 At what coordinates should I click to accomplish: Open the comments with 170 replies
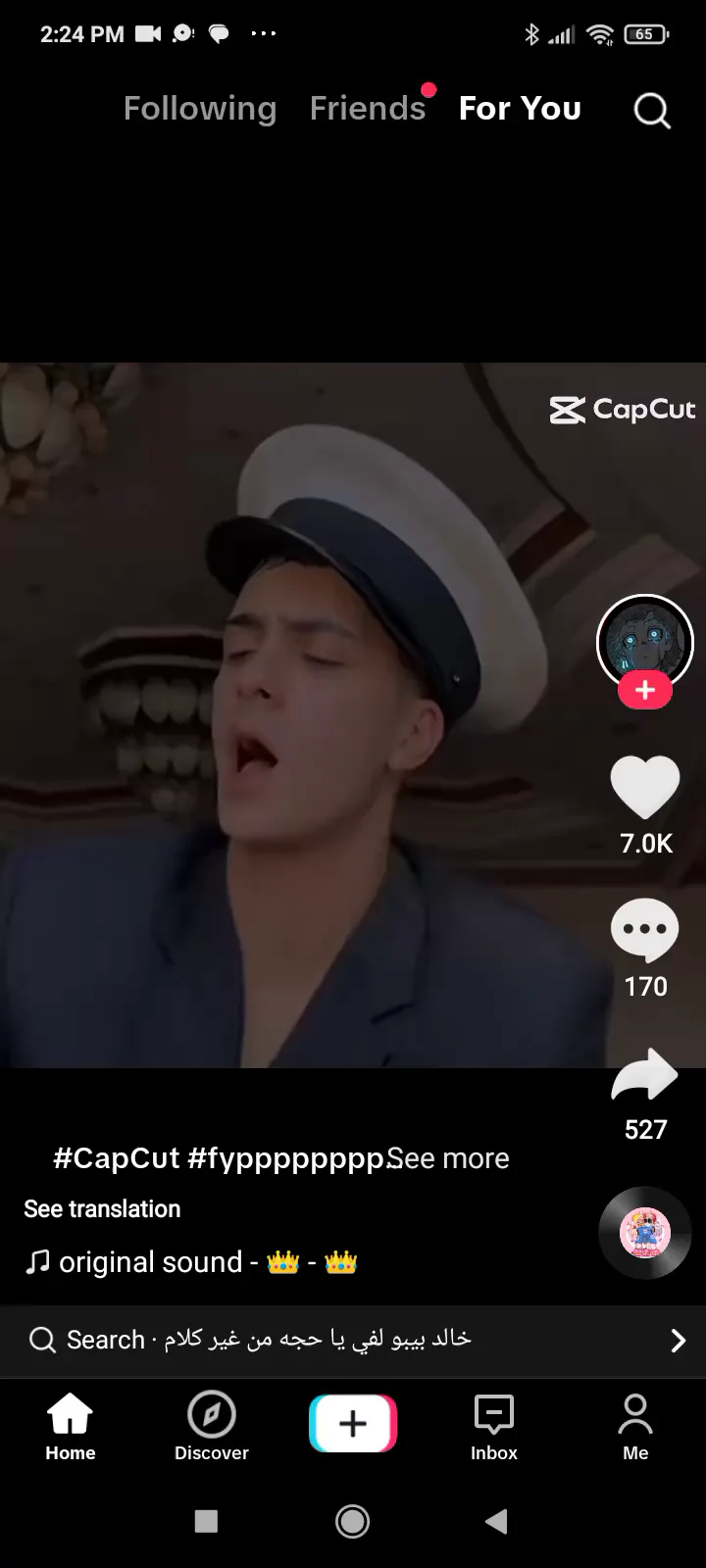coord(645,931)
